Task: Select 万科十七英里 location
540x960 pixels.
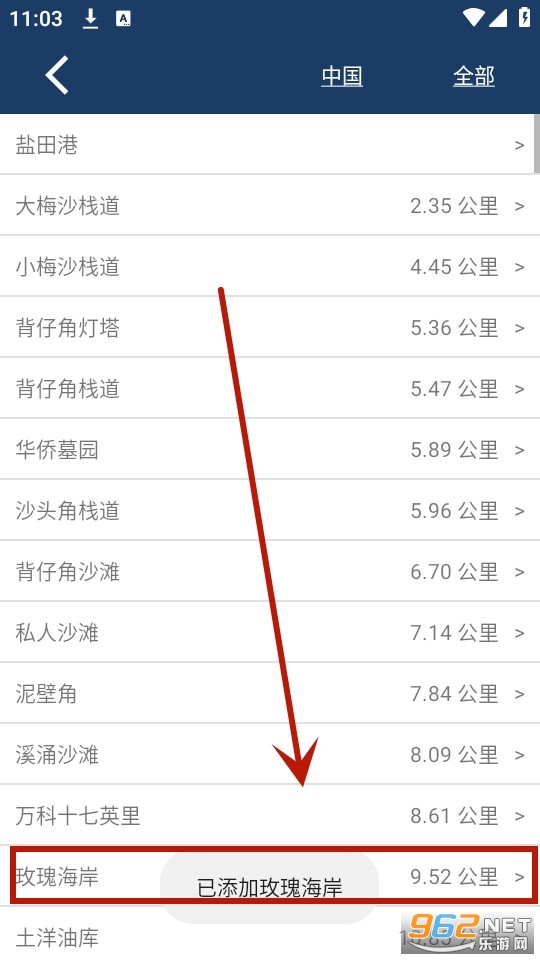Action: 269,816
